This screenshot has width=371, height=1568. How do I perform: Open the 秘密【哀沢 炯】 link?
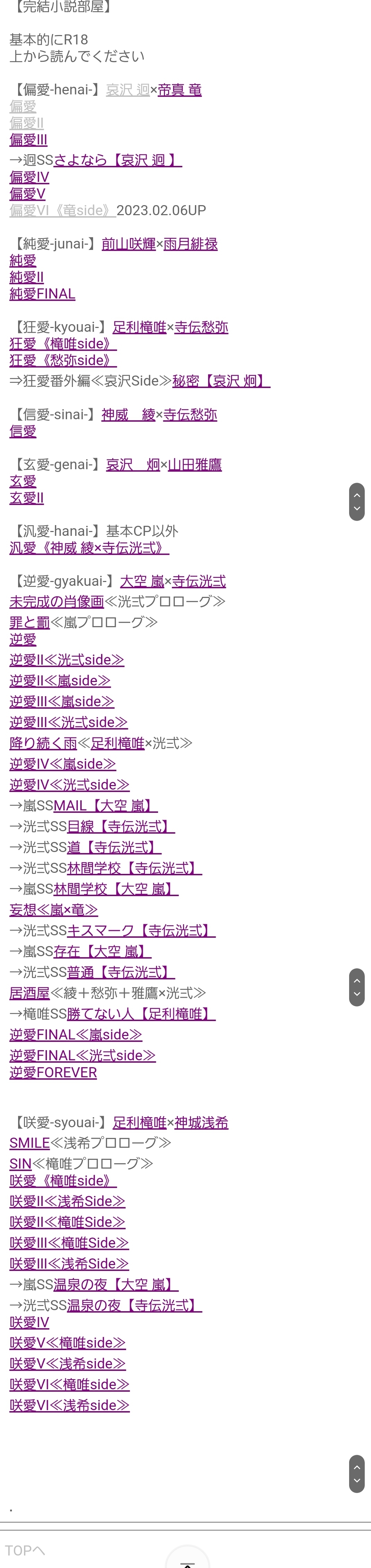(221, 381)
